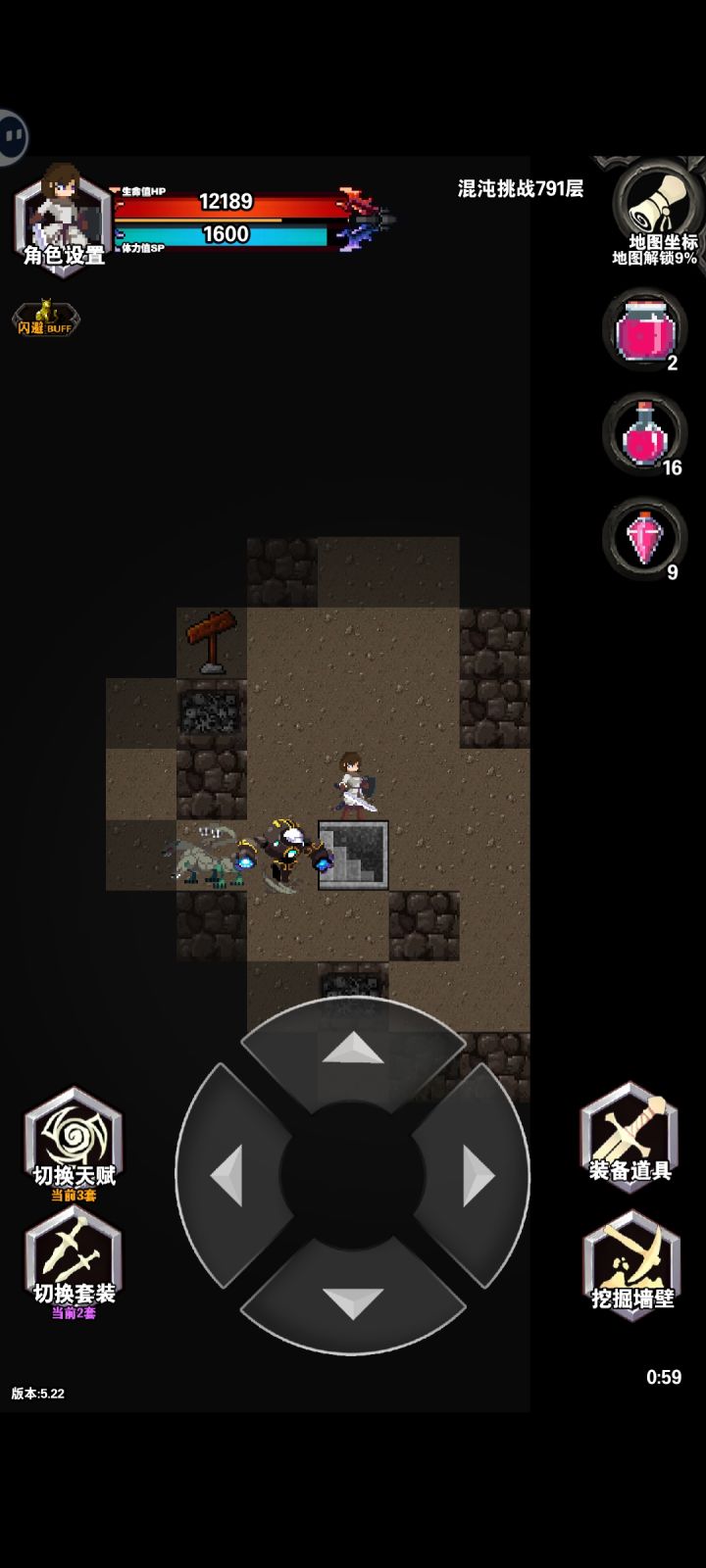Tap the 0:59 countdown timer

pyautogui.click(x=664, y=1376)
